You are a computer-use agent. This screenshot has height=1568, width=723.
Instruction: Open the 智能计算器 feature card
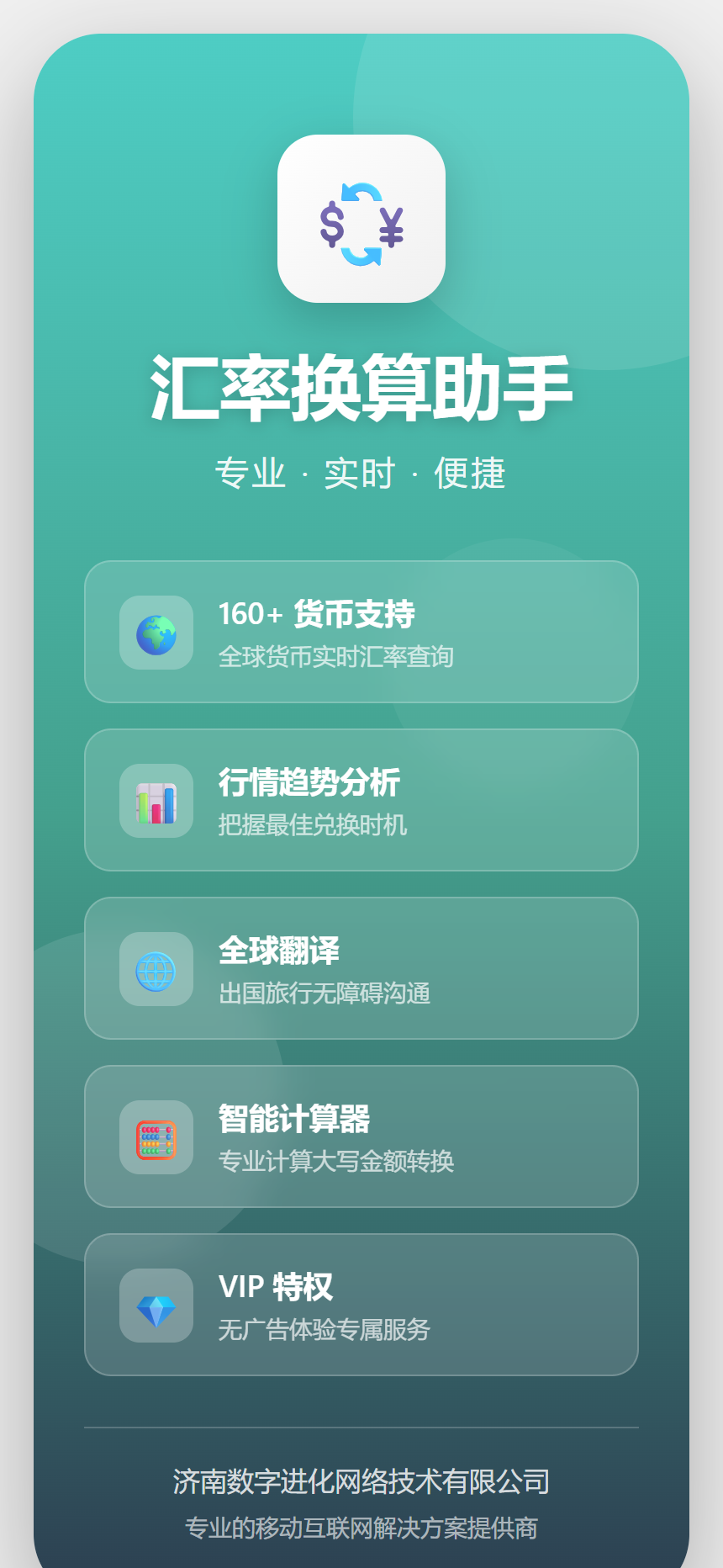point(361,1137)
